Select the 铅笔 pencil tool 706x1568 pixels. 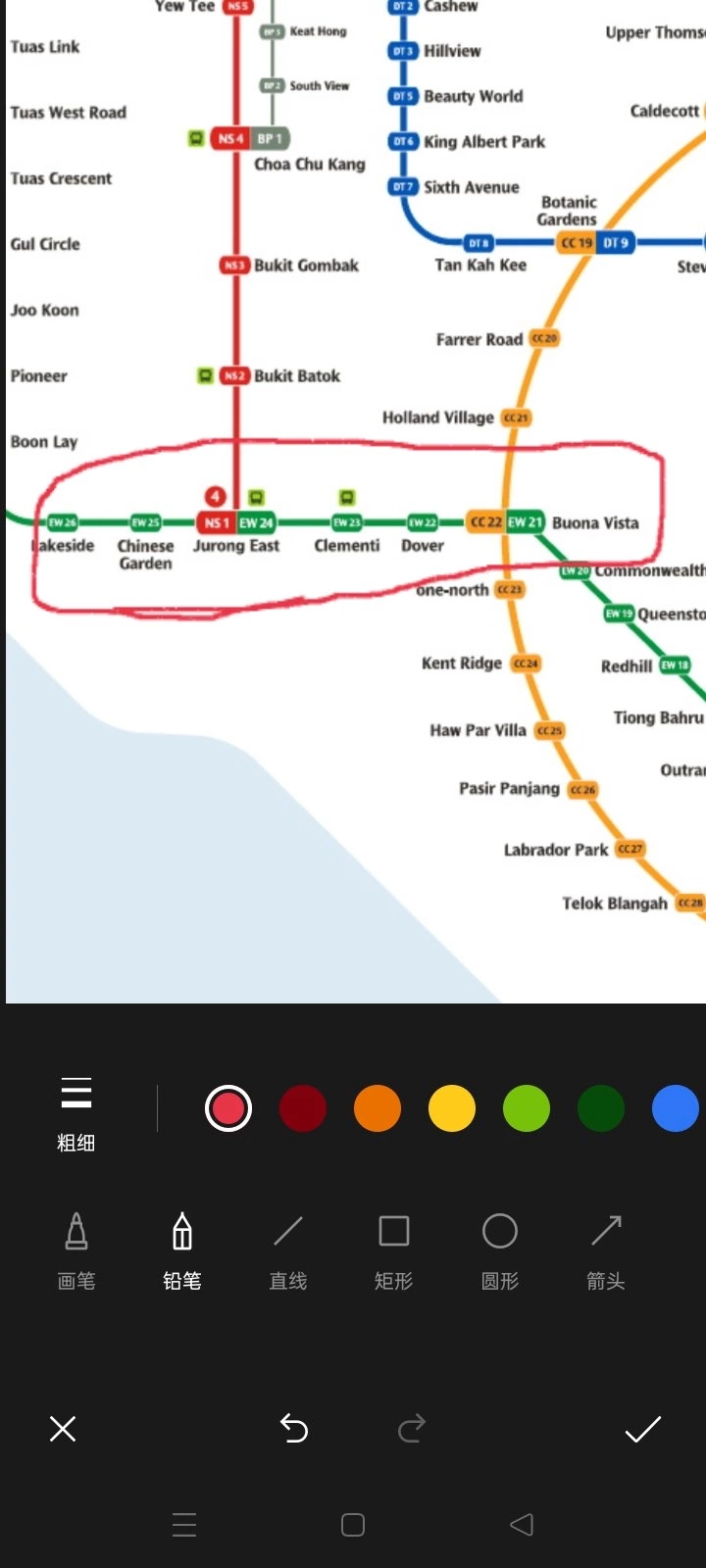(182, 1250)
